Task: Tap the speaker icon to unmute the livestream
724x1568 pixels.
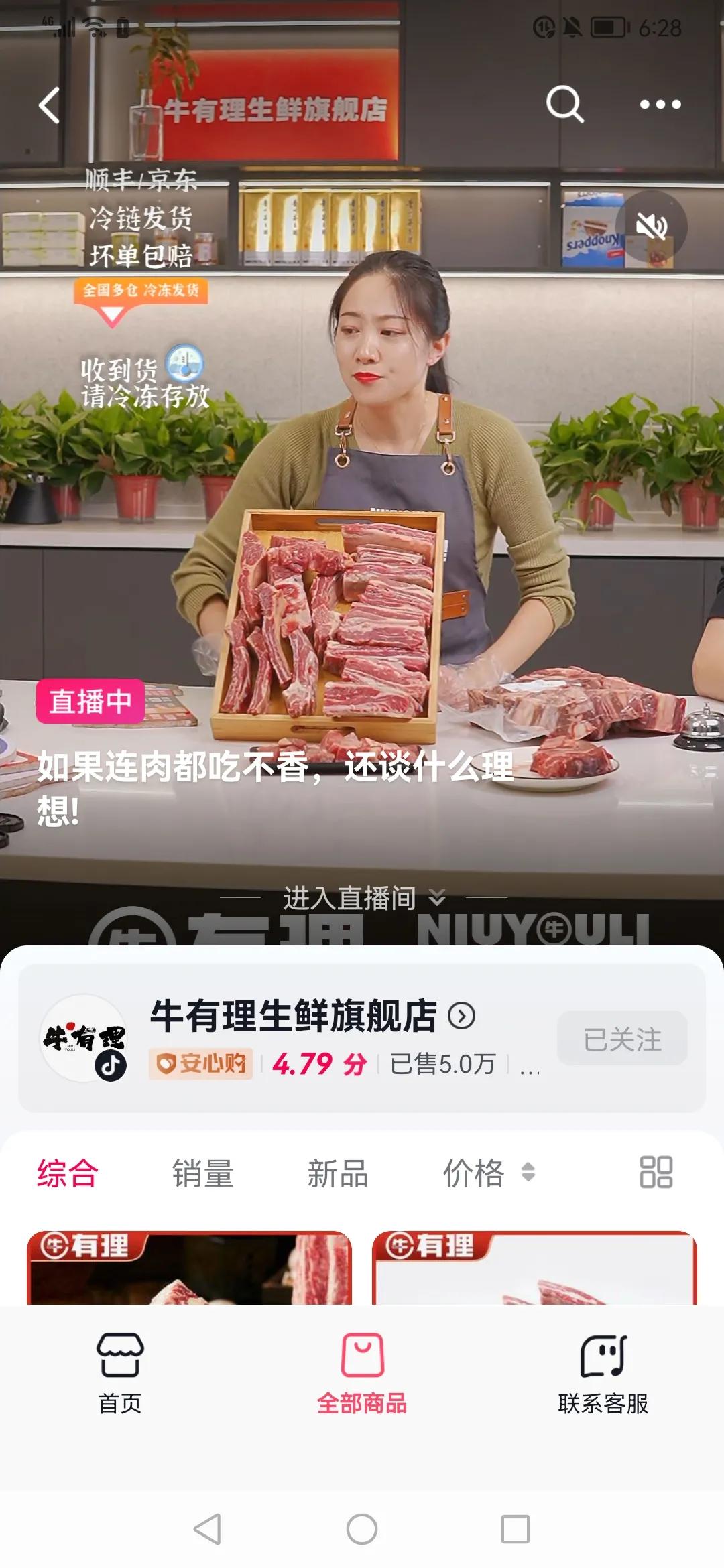Action: pyautogui.click(x=652, y=226)
